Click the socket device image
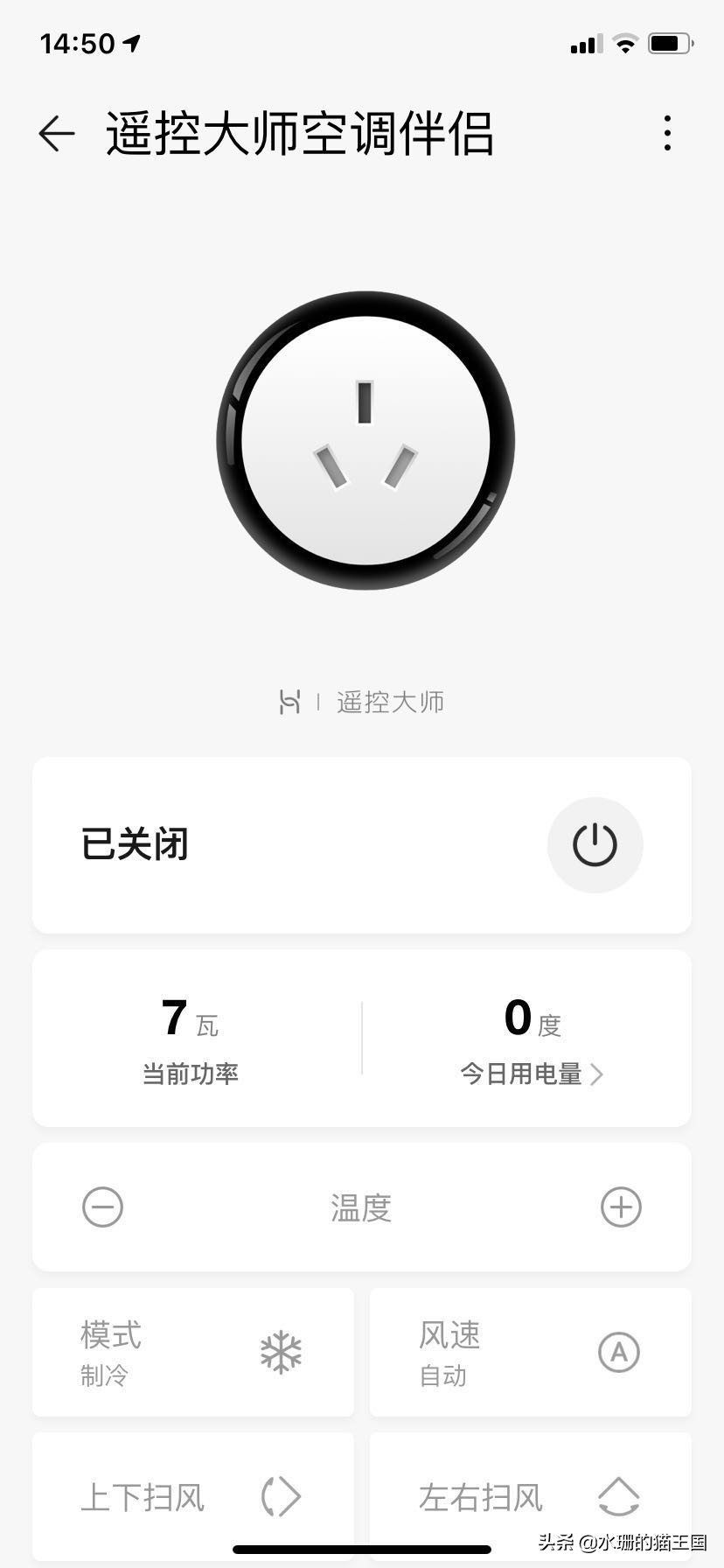Screen dimensions: 724x1568 [362, 440]
